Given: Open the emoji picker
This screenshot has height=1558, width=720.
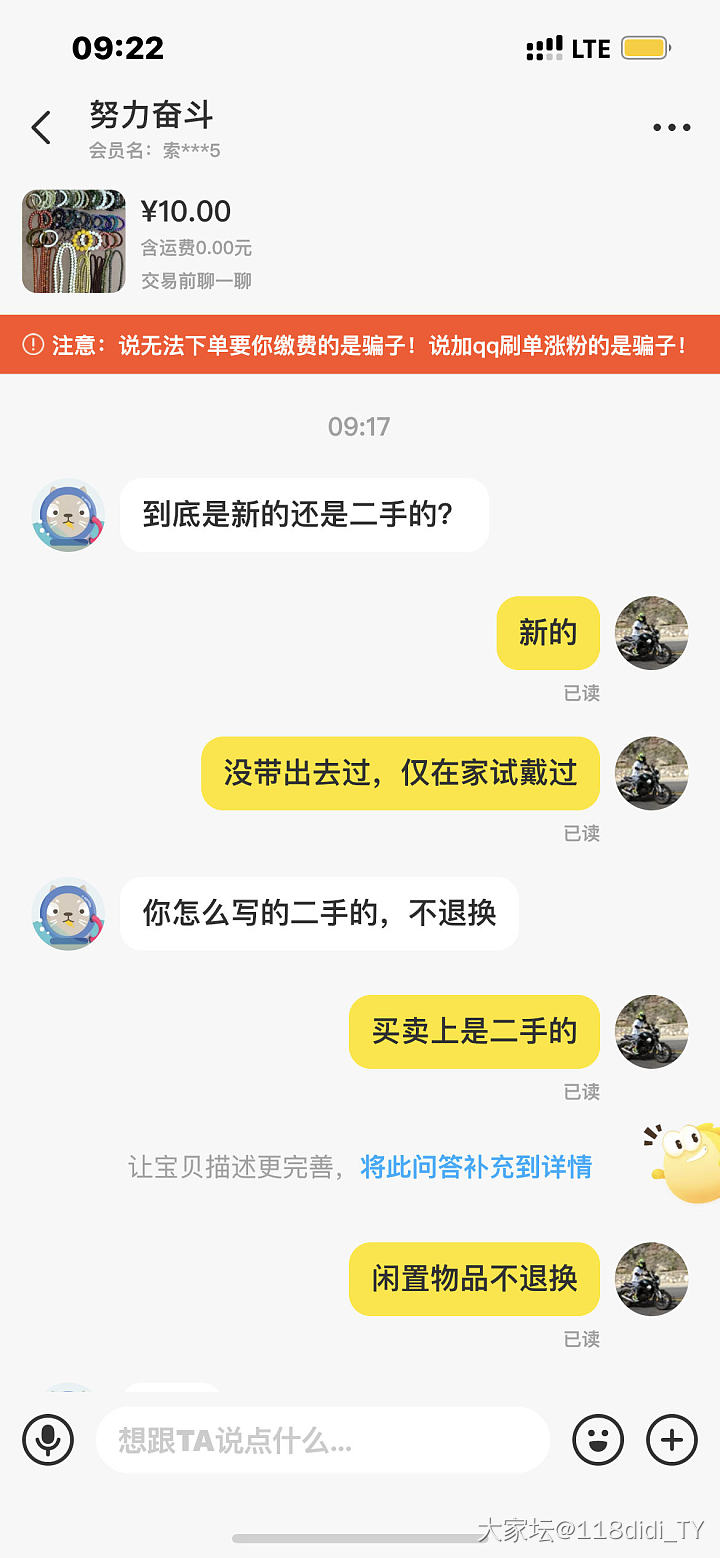Looking at the screenshot, I should (x=598, y=1440).
